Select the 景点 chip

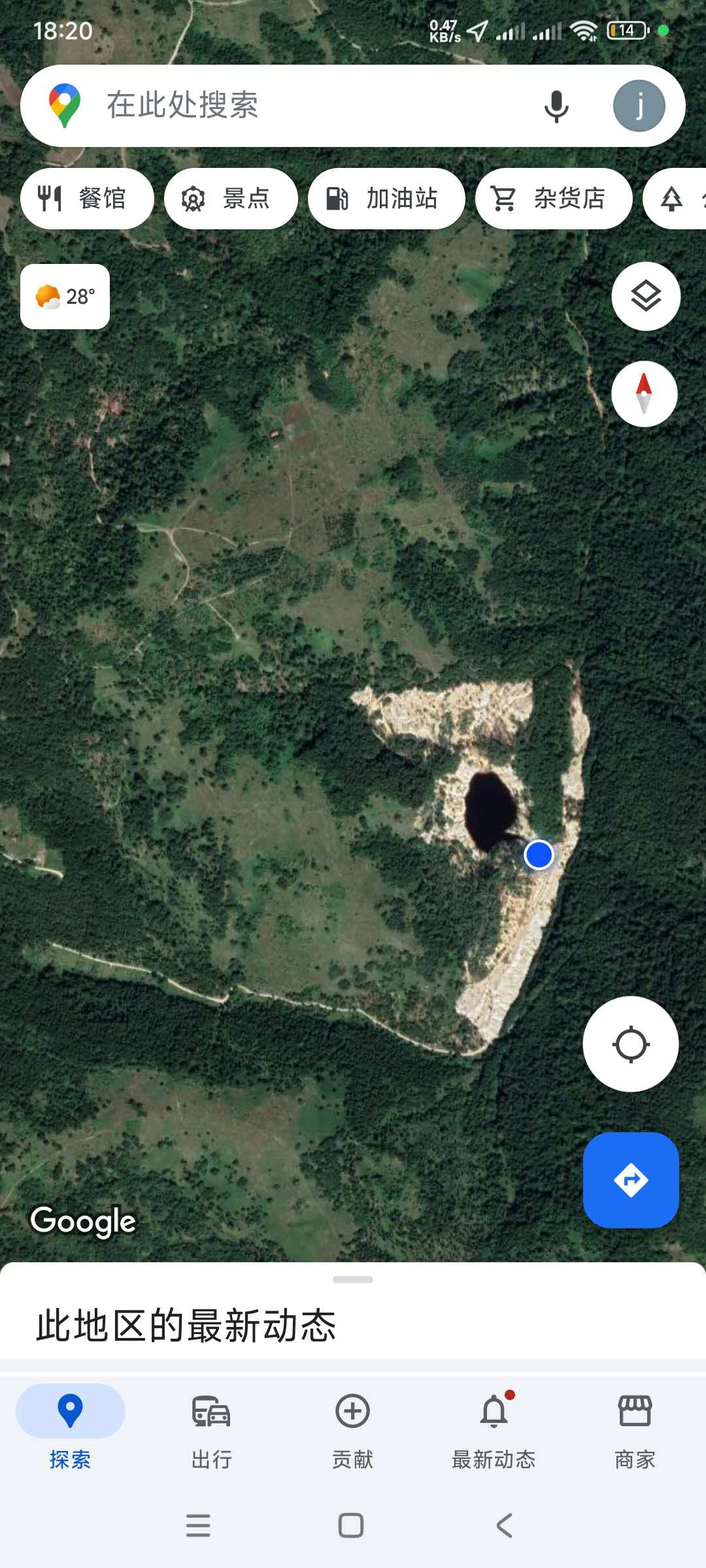(x=231, y=199)
